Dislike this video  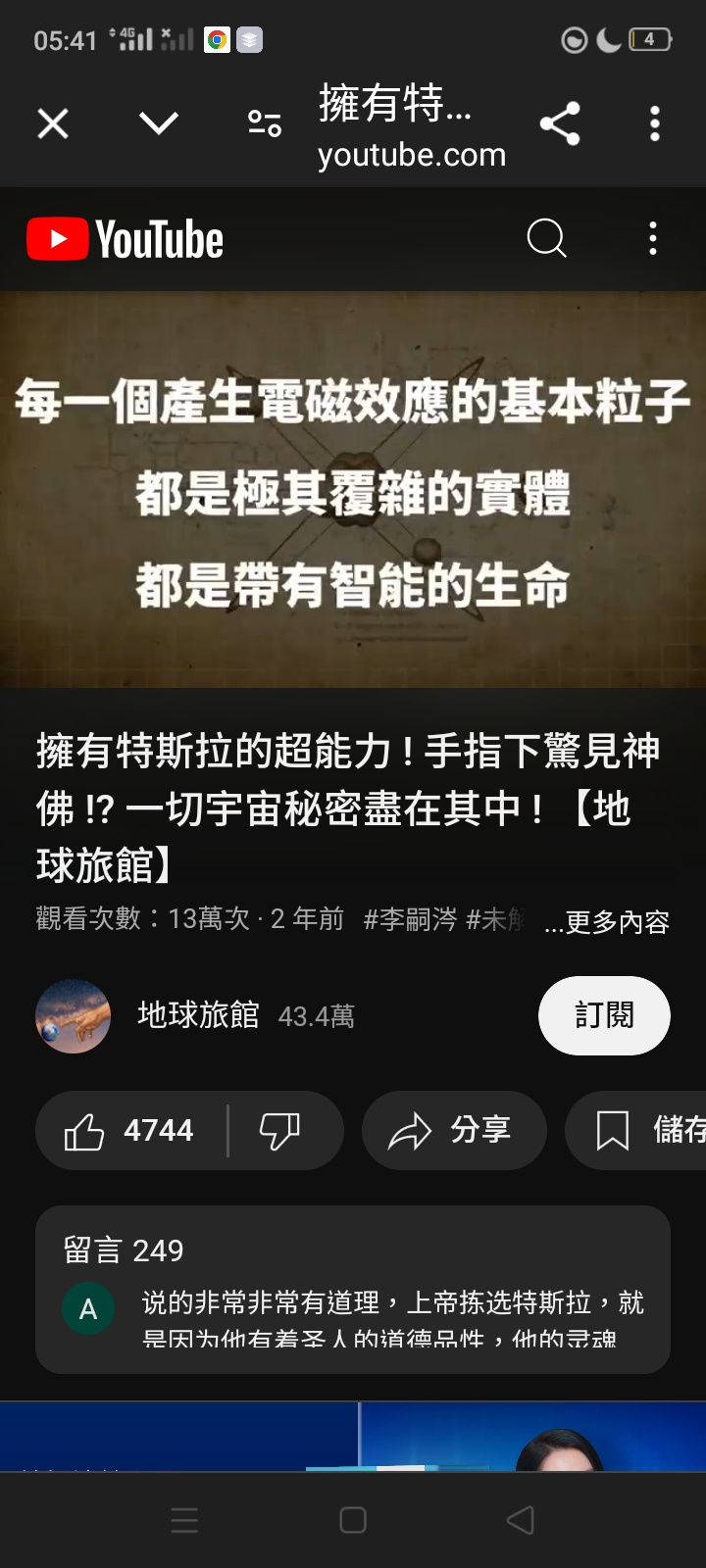[280, 1131]
